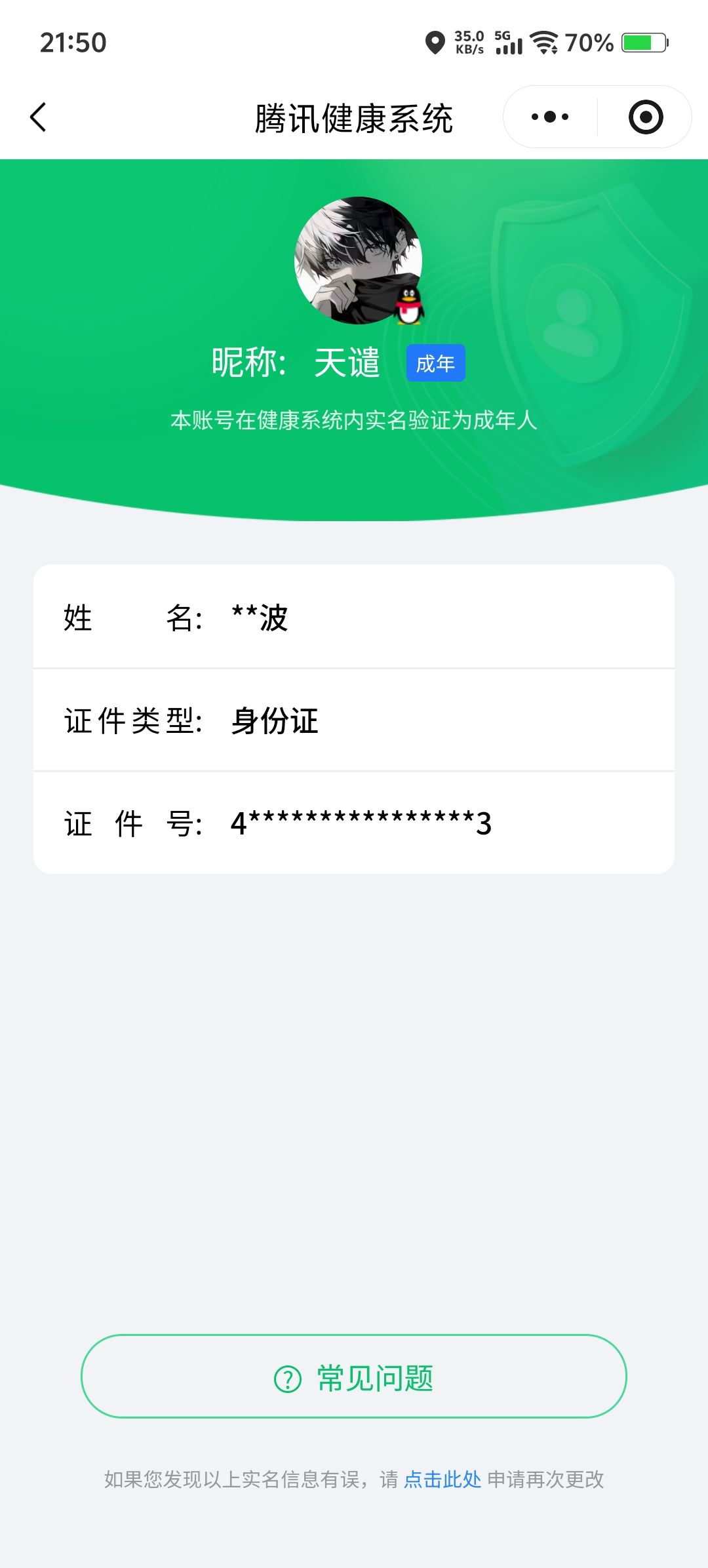The height and width of the screenshot is (1568, 708).
Task: Open the 证件类型 row showing 身份证
Action: (x=354, y=720)
